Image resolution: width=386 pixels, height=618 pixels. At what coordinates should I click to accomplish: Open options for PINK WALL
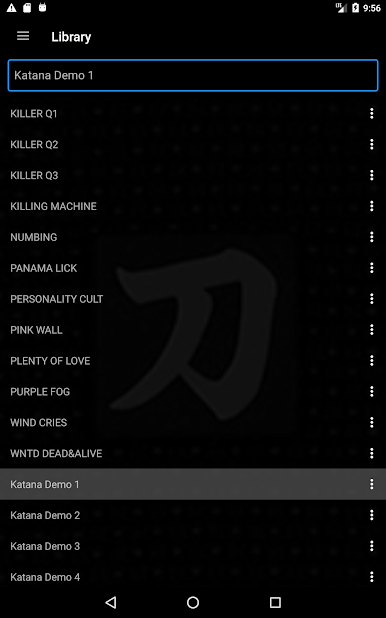pos(371,330)
